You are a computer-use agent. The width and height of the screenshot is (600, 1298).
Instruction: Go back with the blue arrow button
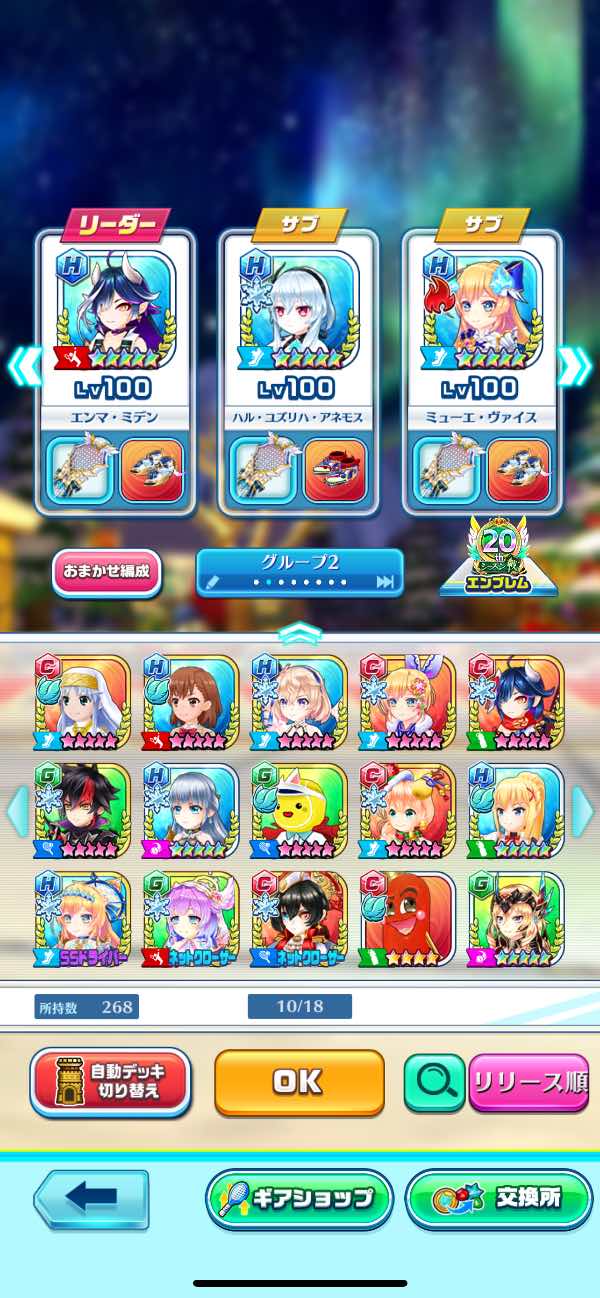tap(91, 1198)
